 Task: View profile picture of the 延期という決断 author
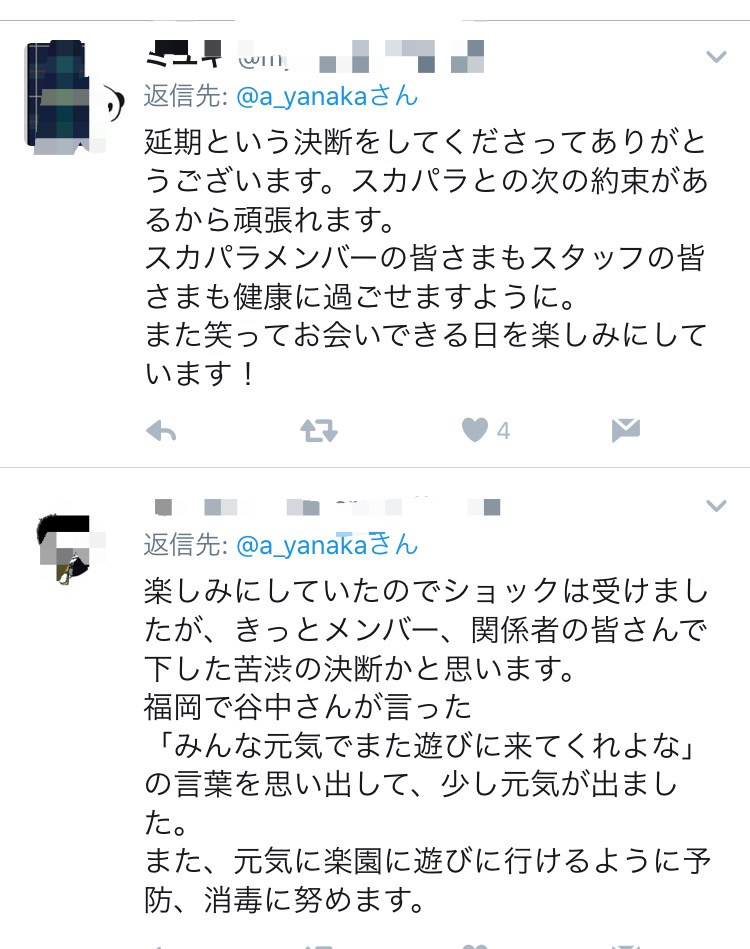click(70, 95)
